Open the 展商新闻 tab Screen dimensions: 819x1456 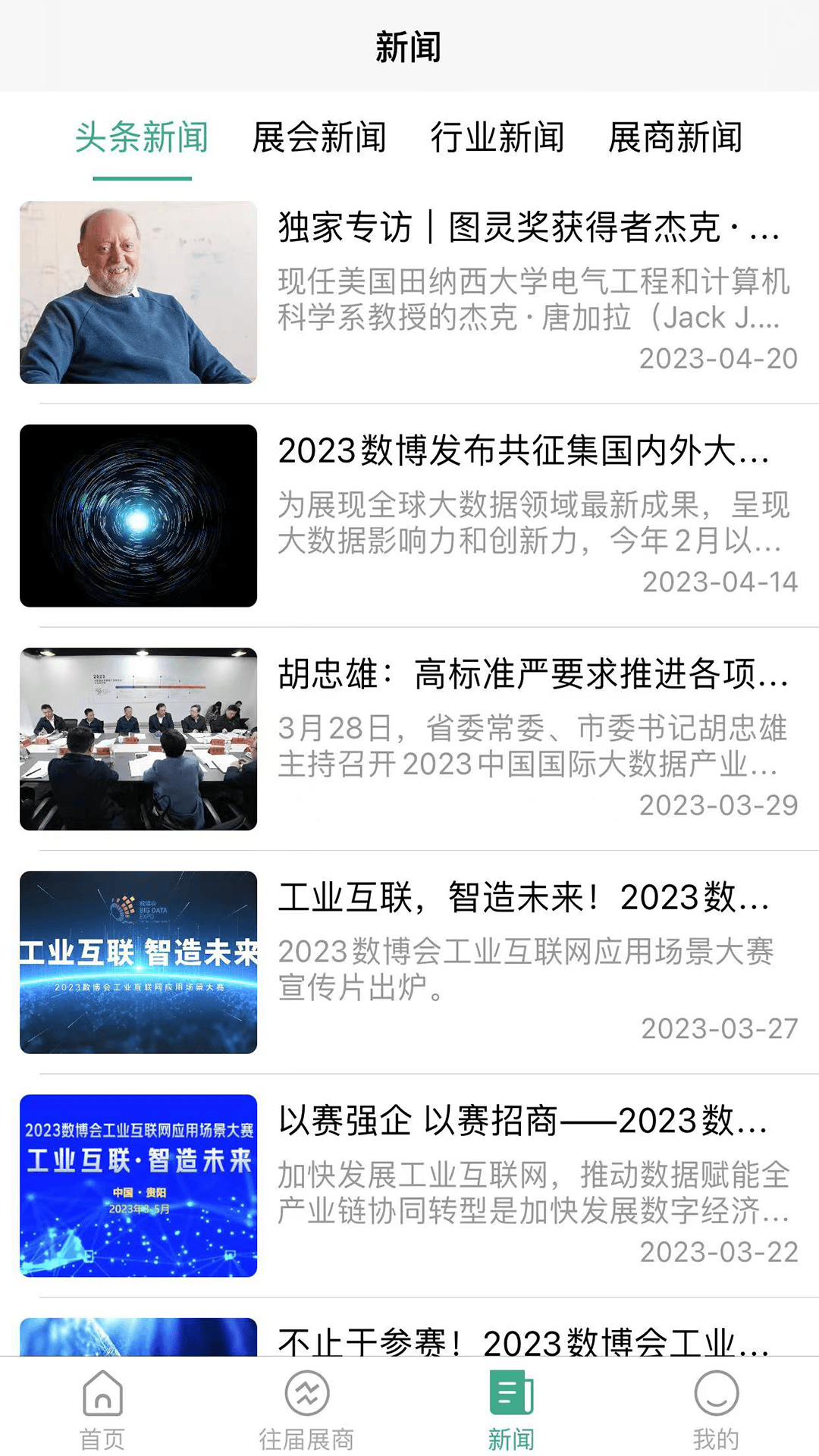(x=676, y=139)
